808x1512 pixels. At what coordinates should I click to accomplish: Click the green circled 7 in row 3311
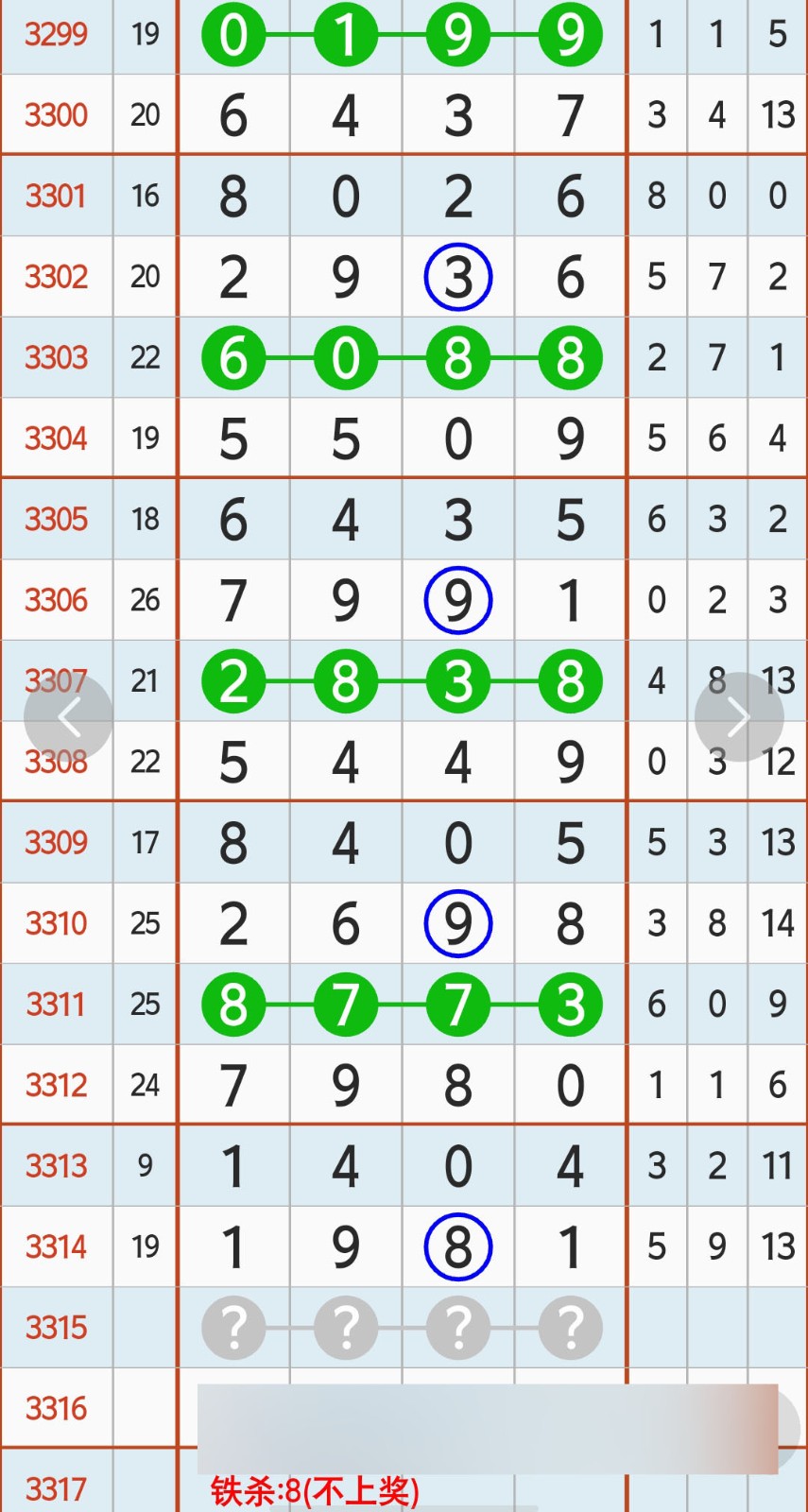(x=346, y=1005)
